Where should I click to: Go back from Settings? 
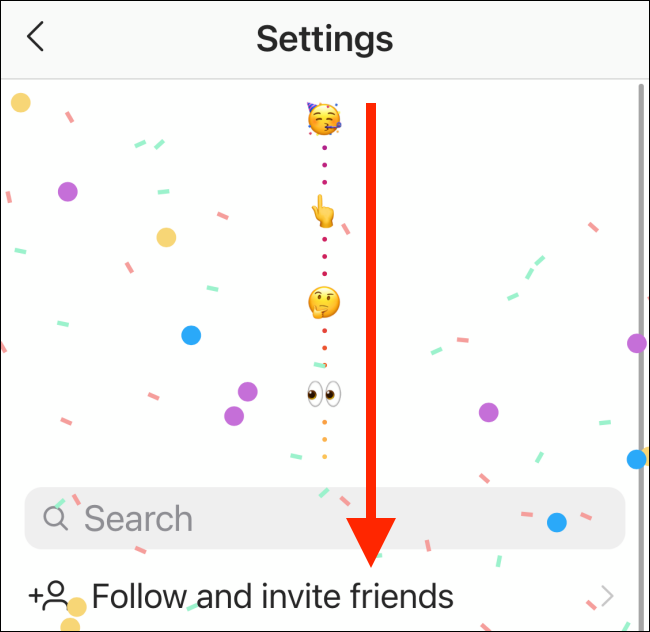pos(36,38)
